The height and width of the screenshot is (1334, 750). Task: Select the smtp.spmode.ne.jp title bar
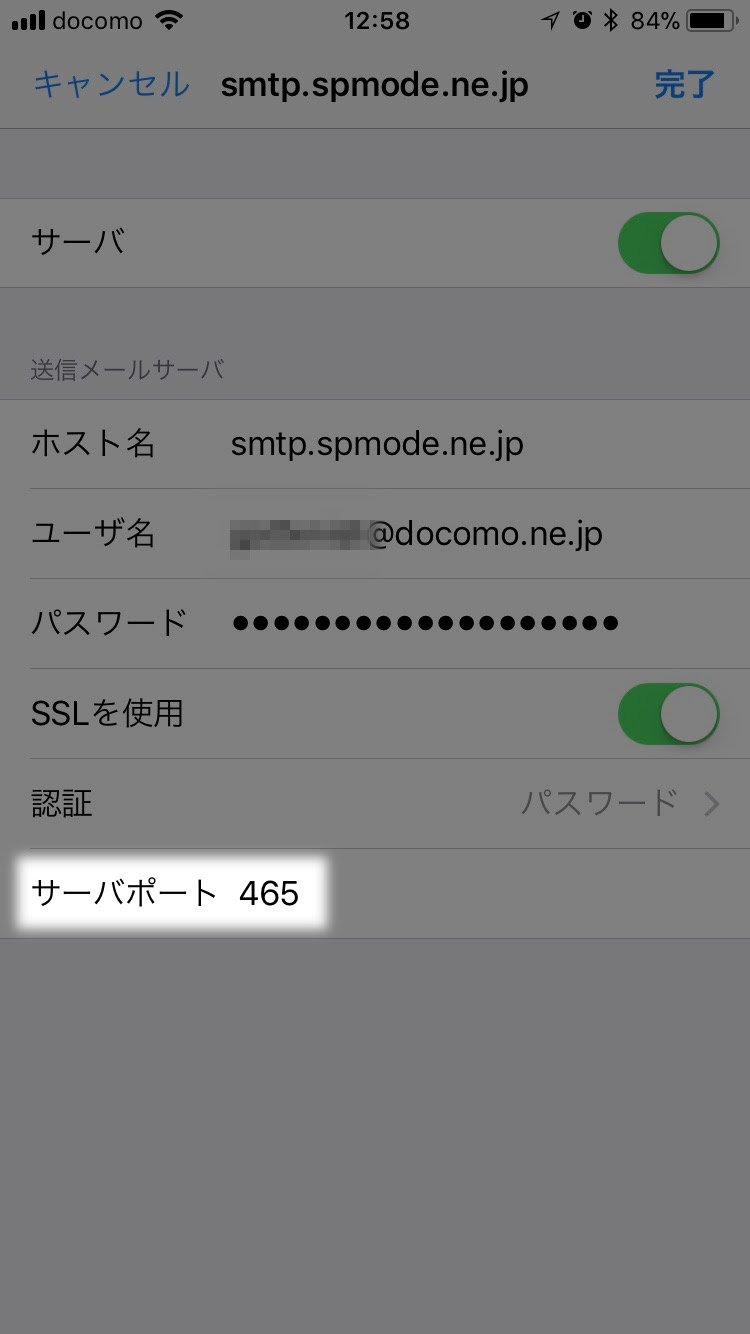pos(375,85)
